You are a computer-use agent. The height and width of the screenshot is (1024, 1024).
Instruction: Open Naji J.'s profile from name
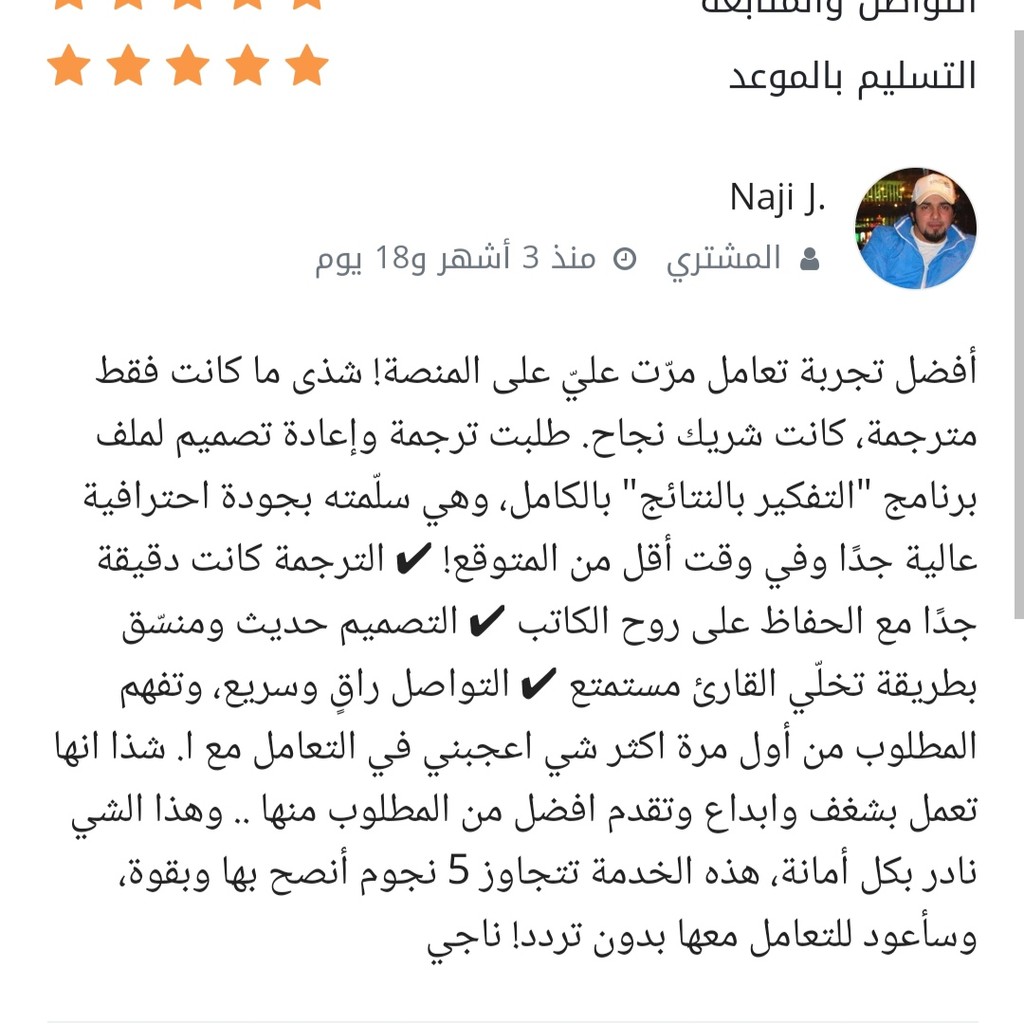[777, 198]
